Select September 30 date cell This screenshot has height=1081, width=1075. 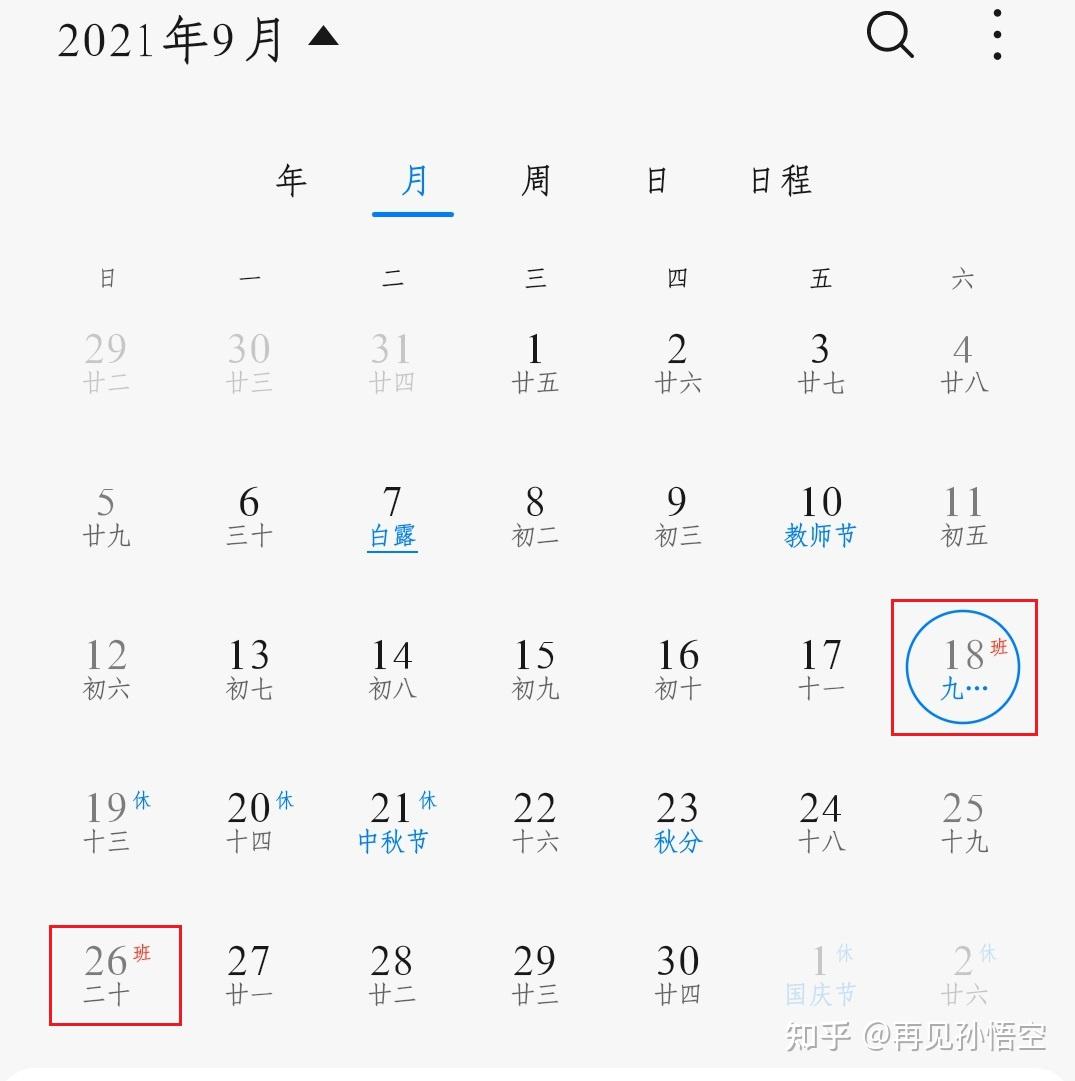pos(678,975)
